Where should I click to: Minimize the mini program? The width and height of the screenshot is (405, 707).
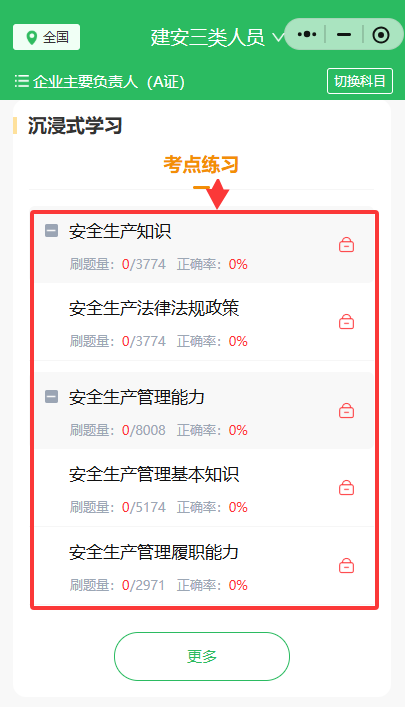344,34
